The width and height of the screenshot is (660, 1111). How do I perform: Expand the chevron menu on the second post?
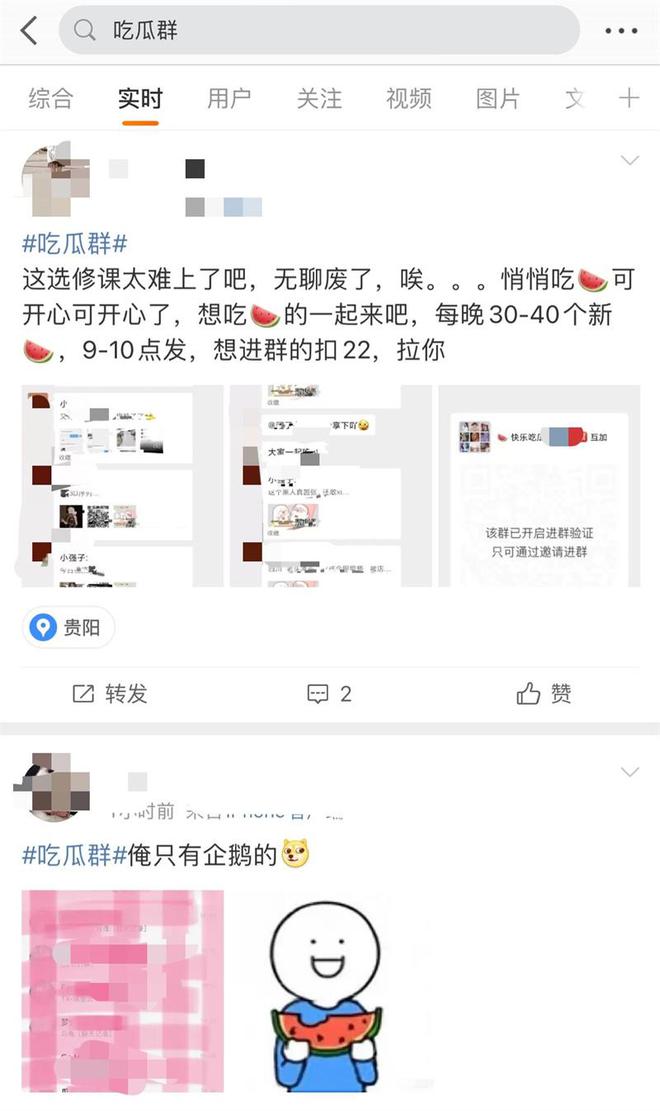click(x=630, y=772)
